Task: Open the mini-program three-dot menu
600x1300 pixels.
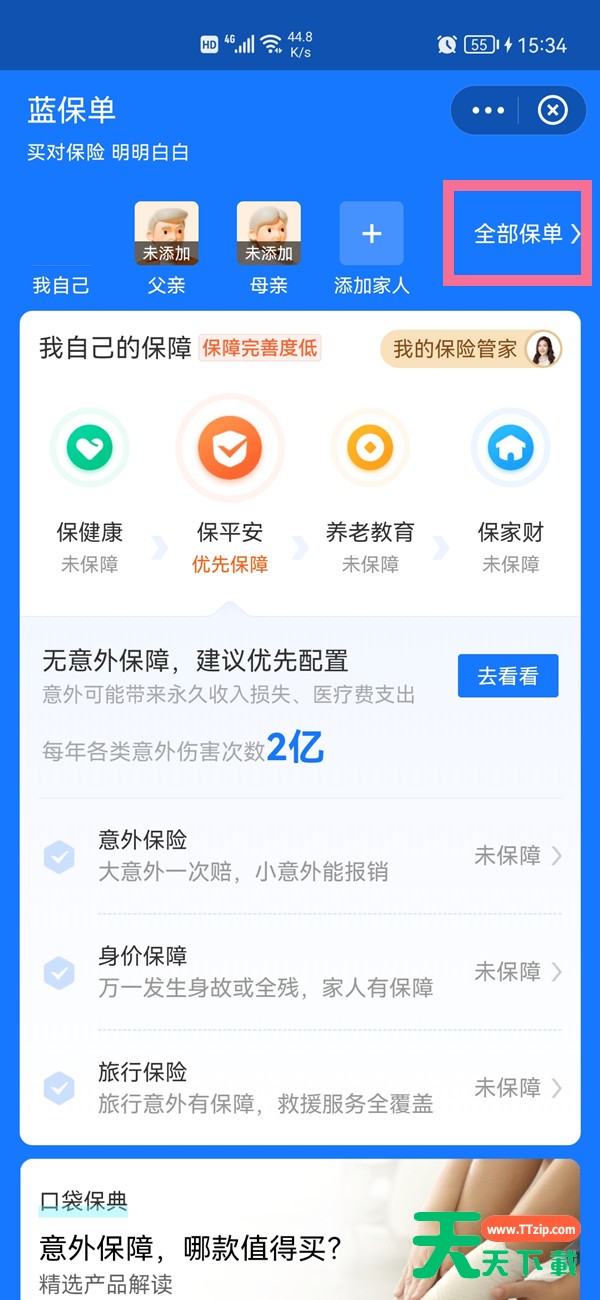Action: coord(488,110)
